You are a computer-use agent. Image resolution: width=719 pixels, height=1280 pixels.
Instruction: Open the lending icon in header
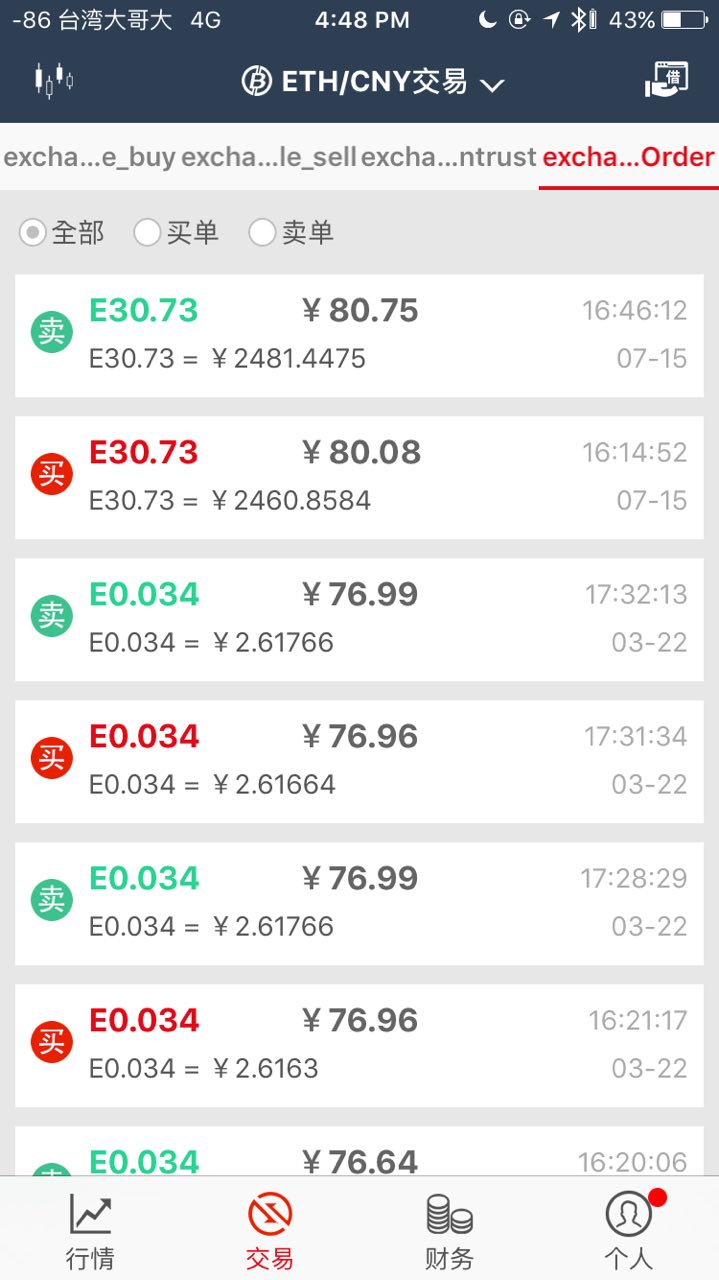click(666, 81)
